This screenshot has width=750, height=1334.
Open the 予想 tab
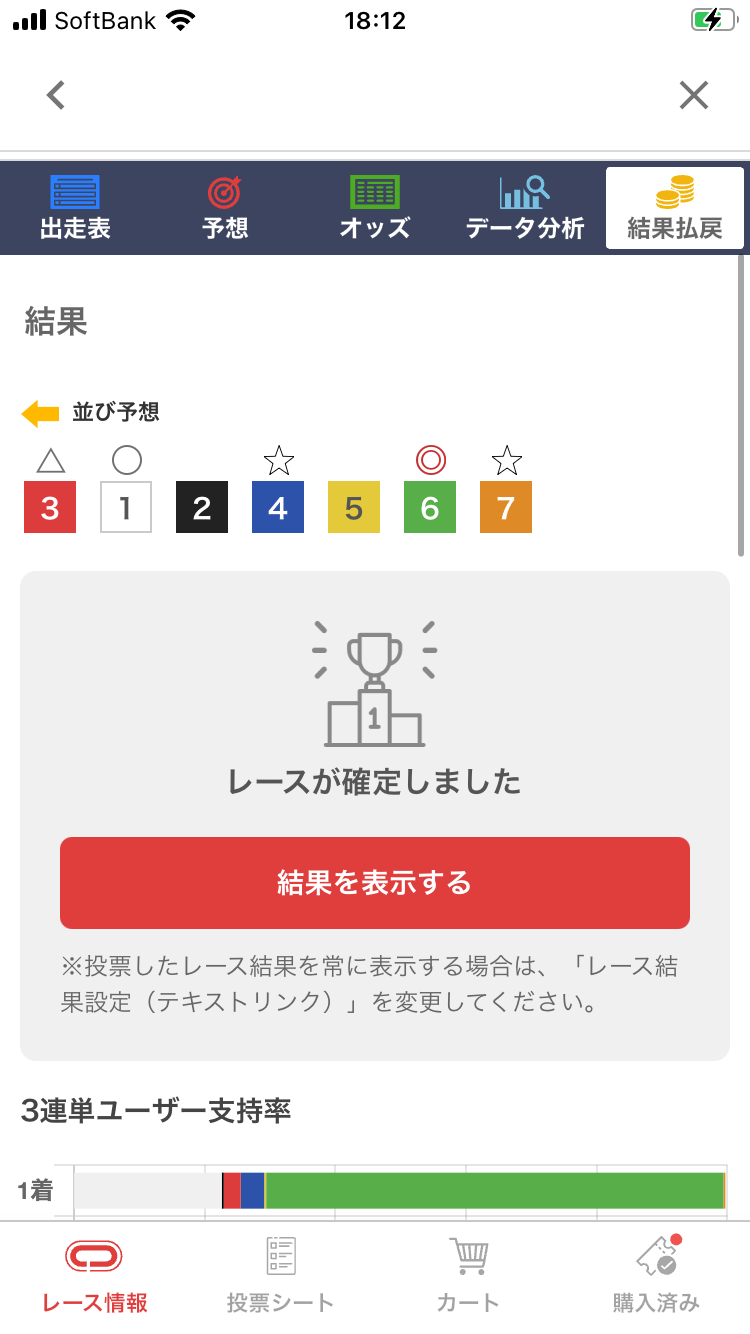(x=225, y=208)
